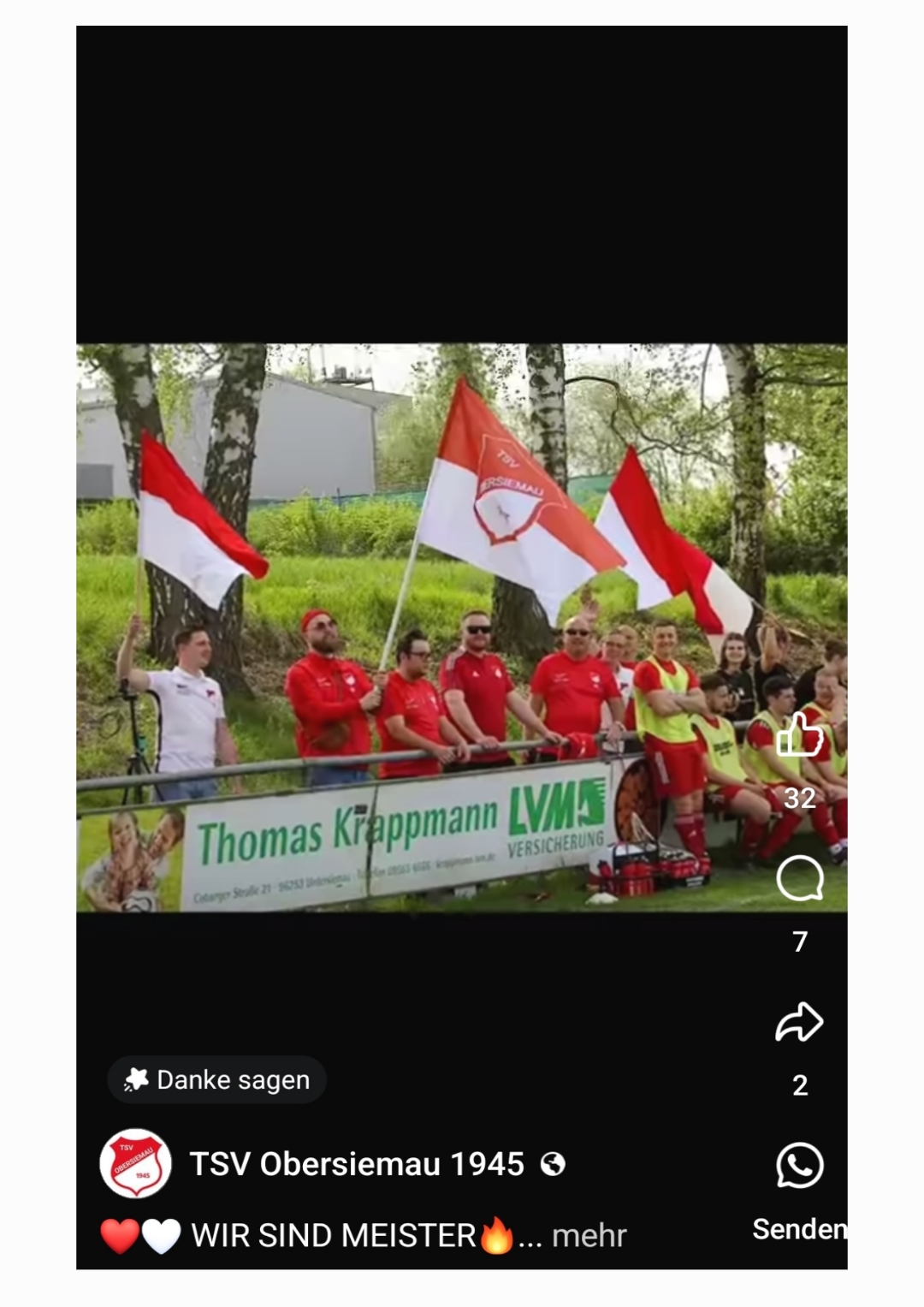Open the TSV Obersiemau 1945 page name
Viewport: 924px width, 1307px height.
(357, 1164)
